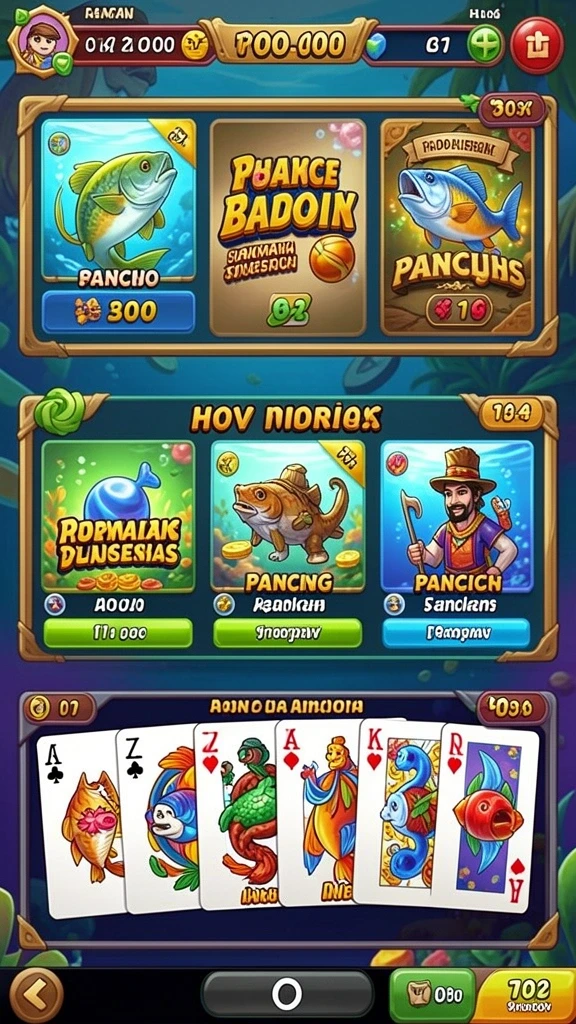Tap the red button in the top corner

537,45
